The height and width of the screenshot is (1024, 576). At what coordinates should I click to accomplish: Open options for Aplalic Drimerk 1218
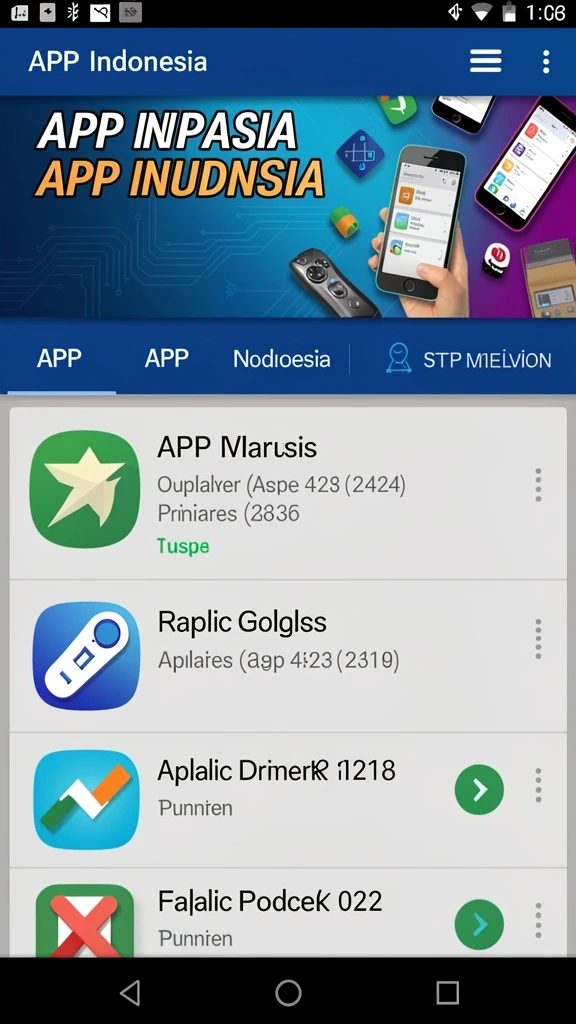[x=538, y=785]
